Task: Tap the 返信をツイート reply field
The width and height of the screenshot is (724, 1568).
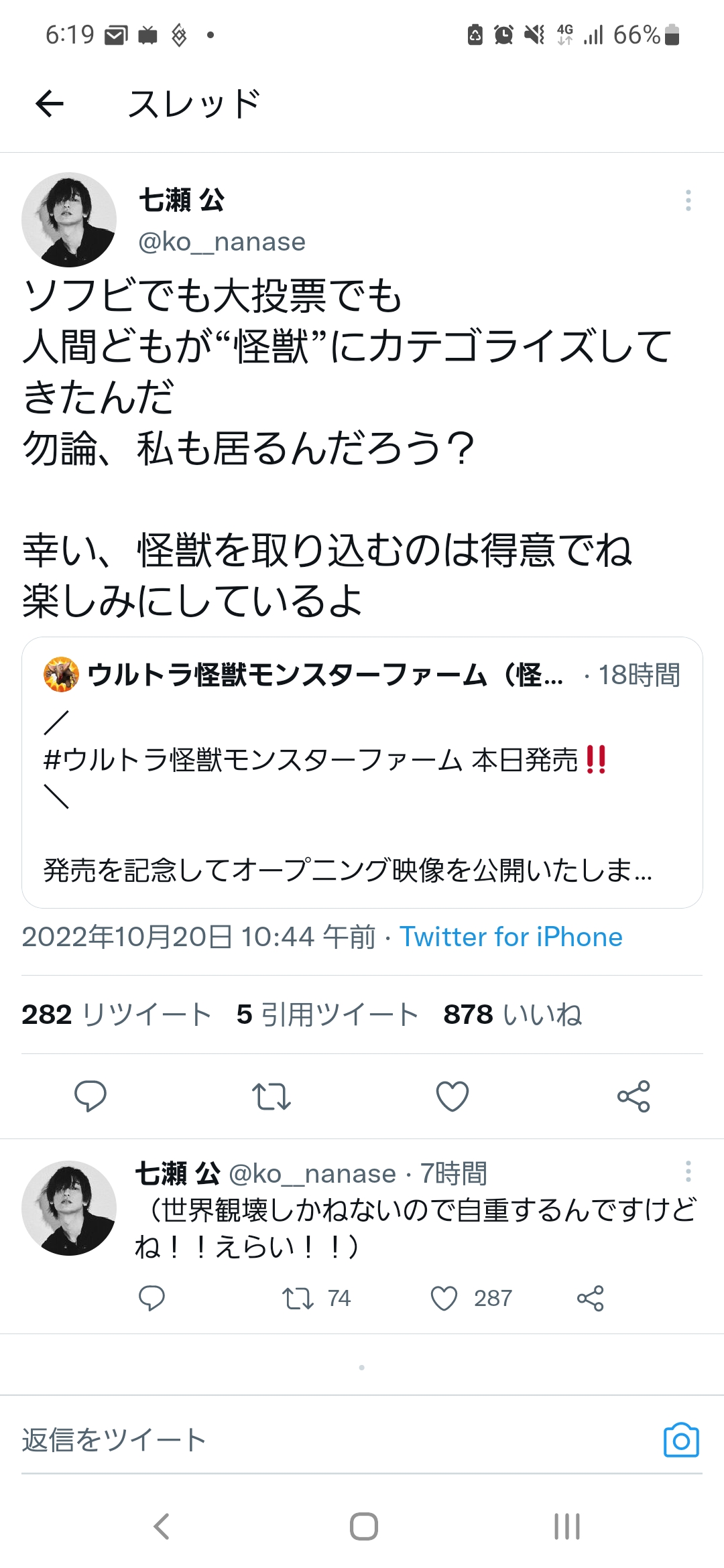Action: click(x=335, y=1440)
